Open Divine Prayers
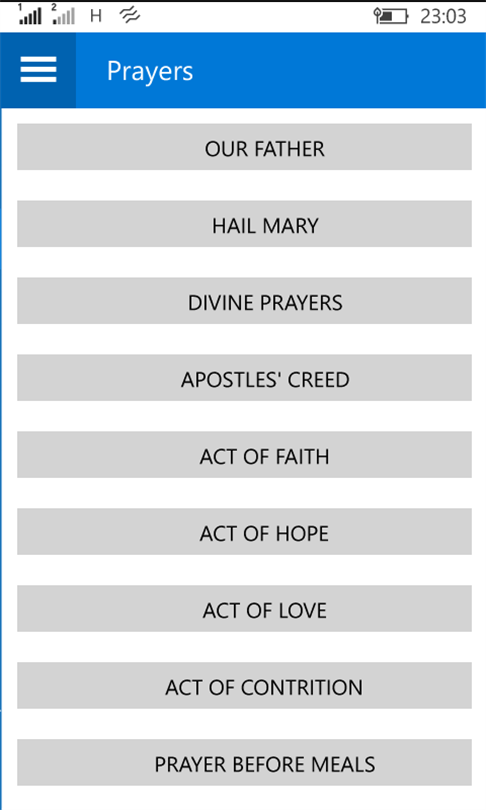This screenshot has width=486, height=810. [244, 301]
